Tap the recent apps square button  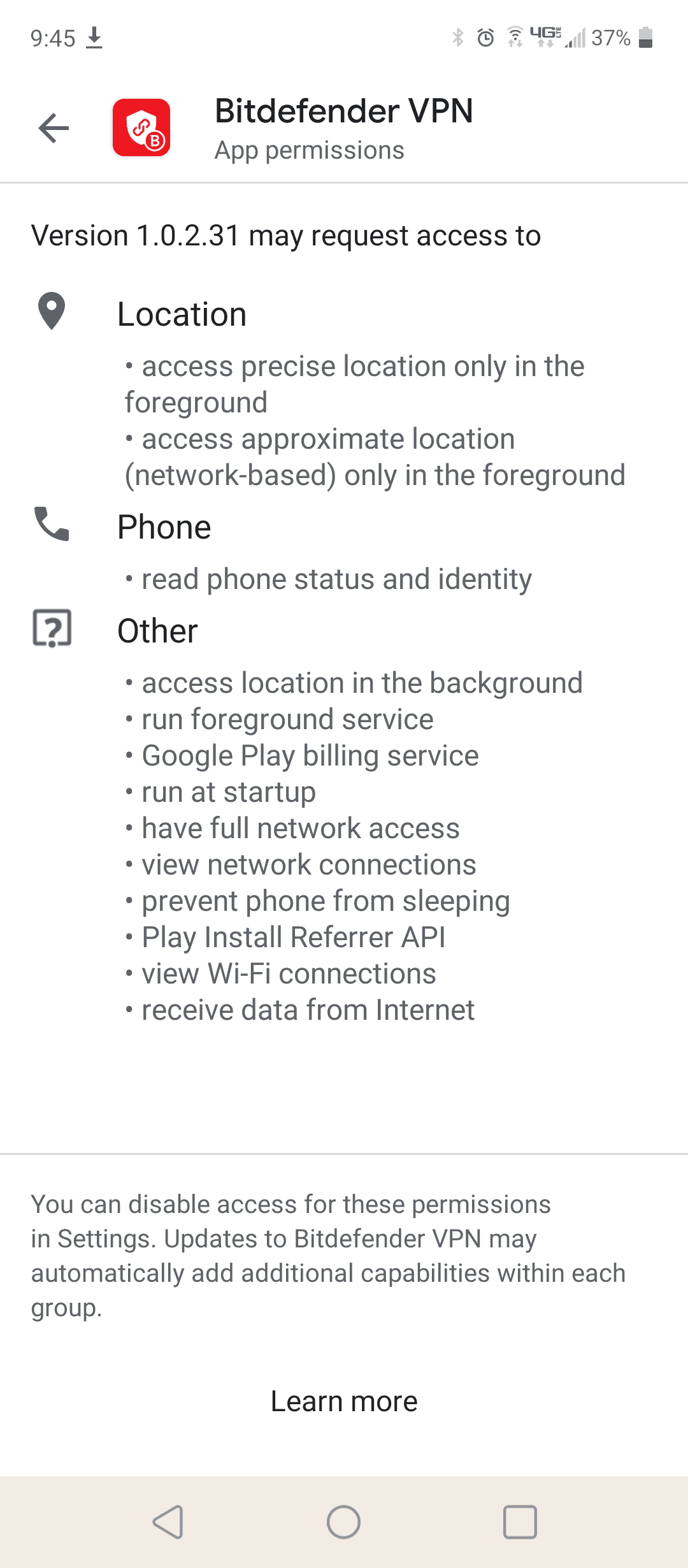[519, 1521]
